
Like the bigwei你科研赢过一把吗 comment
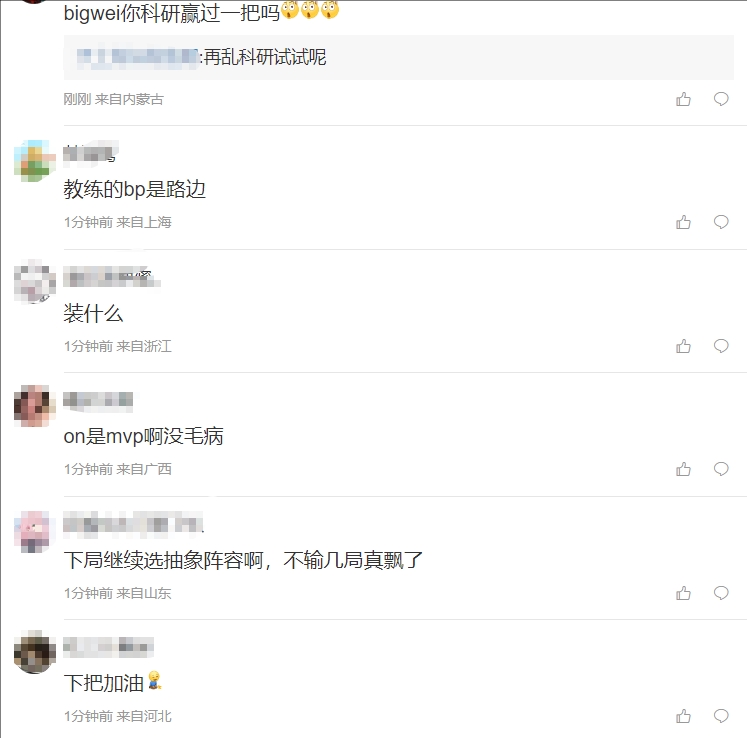pos(683,99)
